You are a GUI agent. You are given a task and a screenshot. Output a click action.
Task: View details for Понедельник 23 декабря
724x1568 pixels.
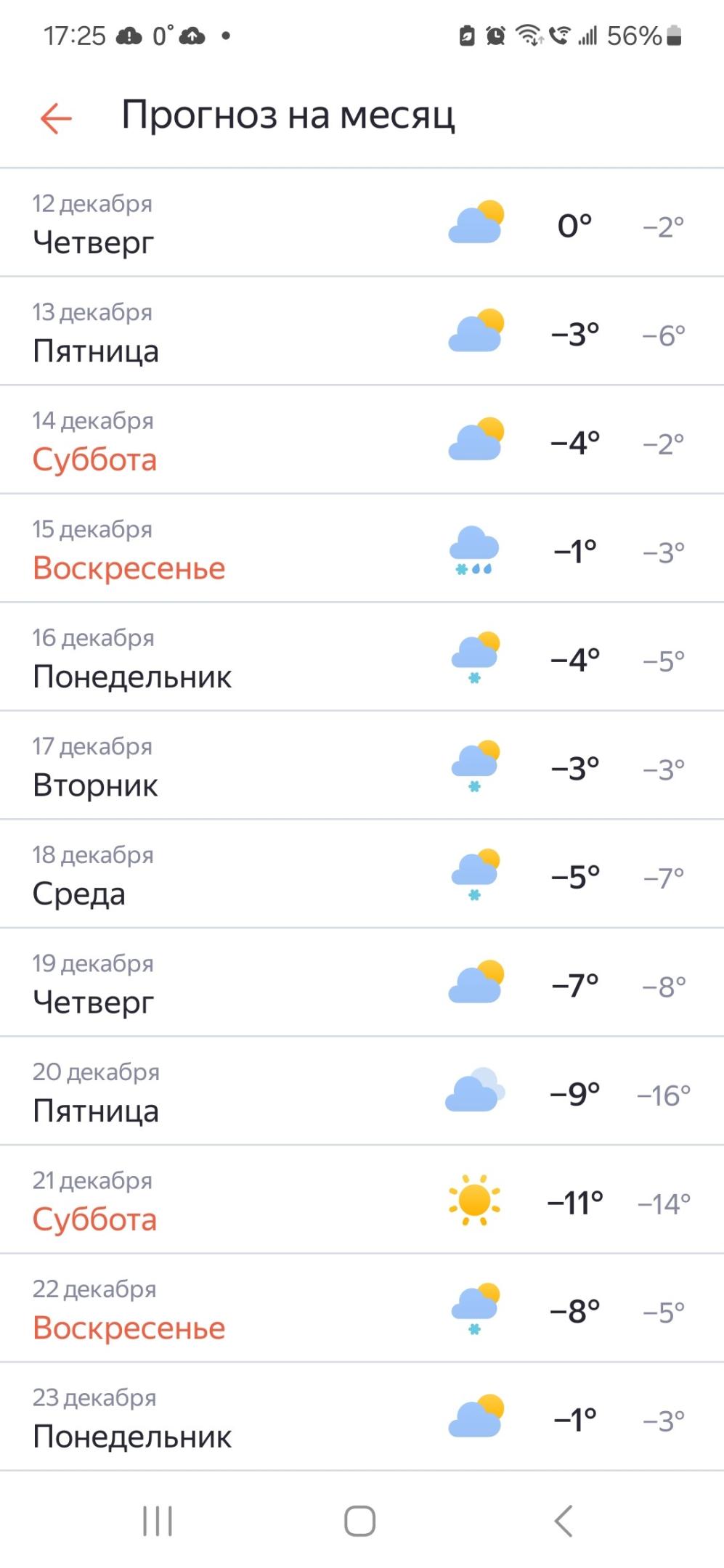coord(362,1417)
